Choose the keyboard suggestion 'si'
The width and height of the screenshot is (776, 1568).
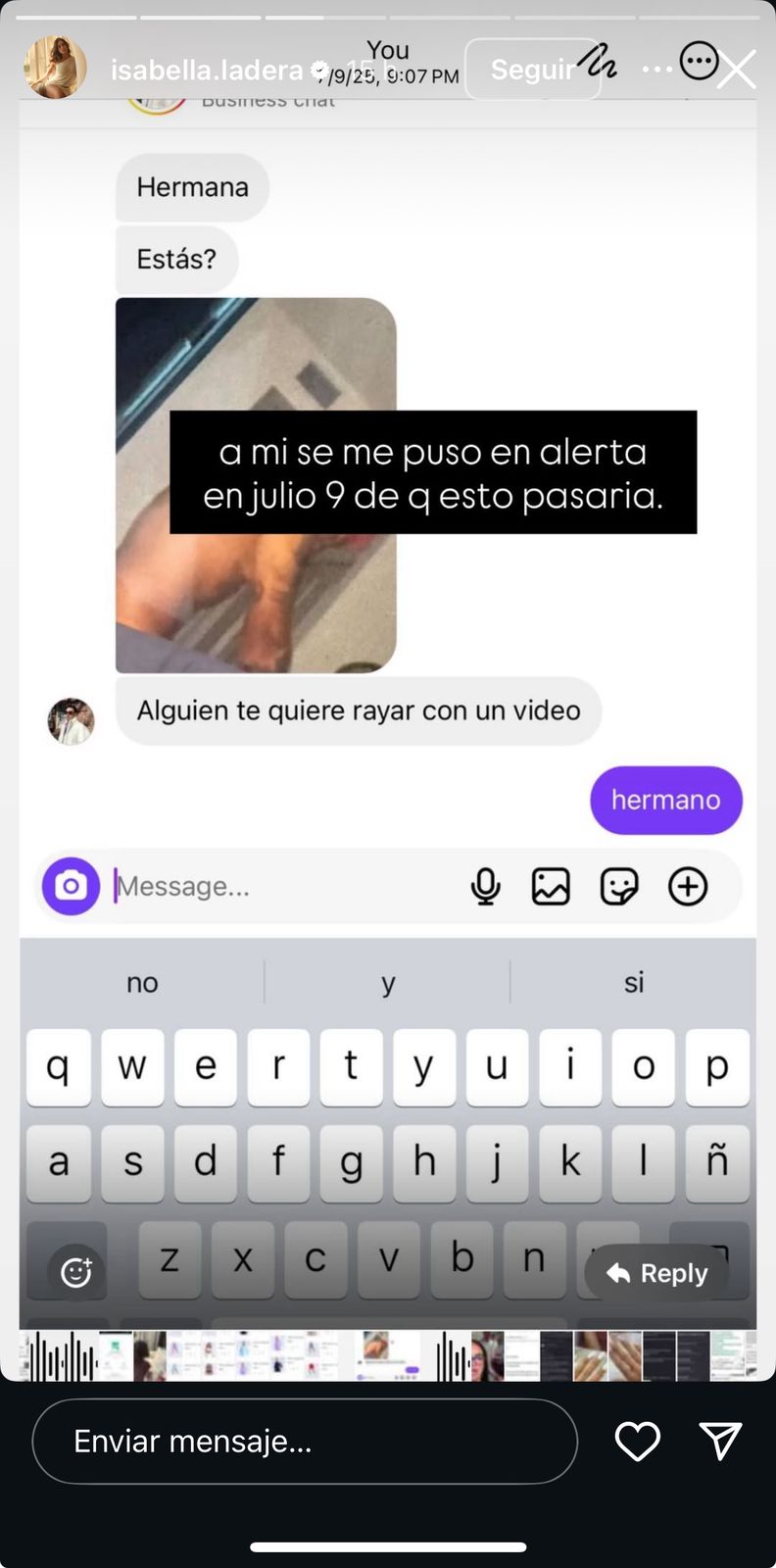tap(633, 981)
